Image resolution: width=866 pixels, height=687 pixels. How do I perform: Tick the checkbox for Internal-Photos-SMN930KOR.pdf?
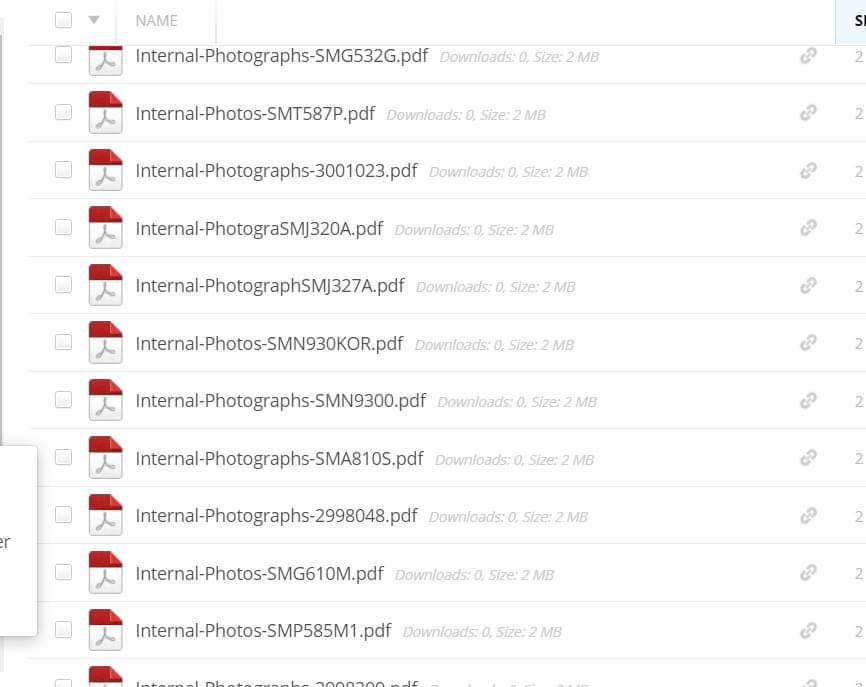(63, 343)
